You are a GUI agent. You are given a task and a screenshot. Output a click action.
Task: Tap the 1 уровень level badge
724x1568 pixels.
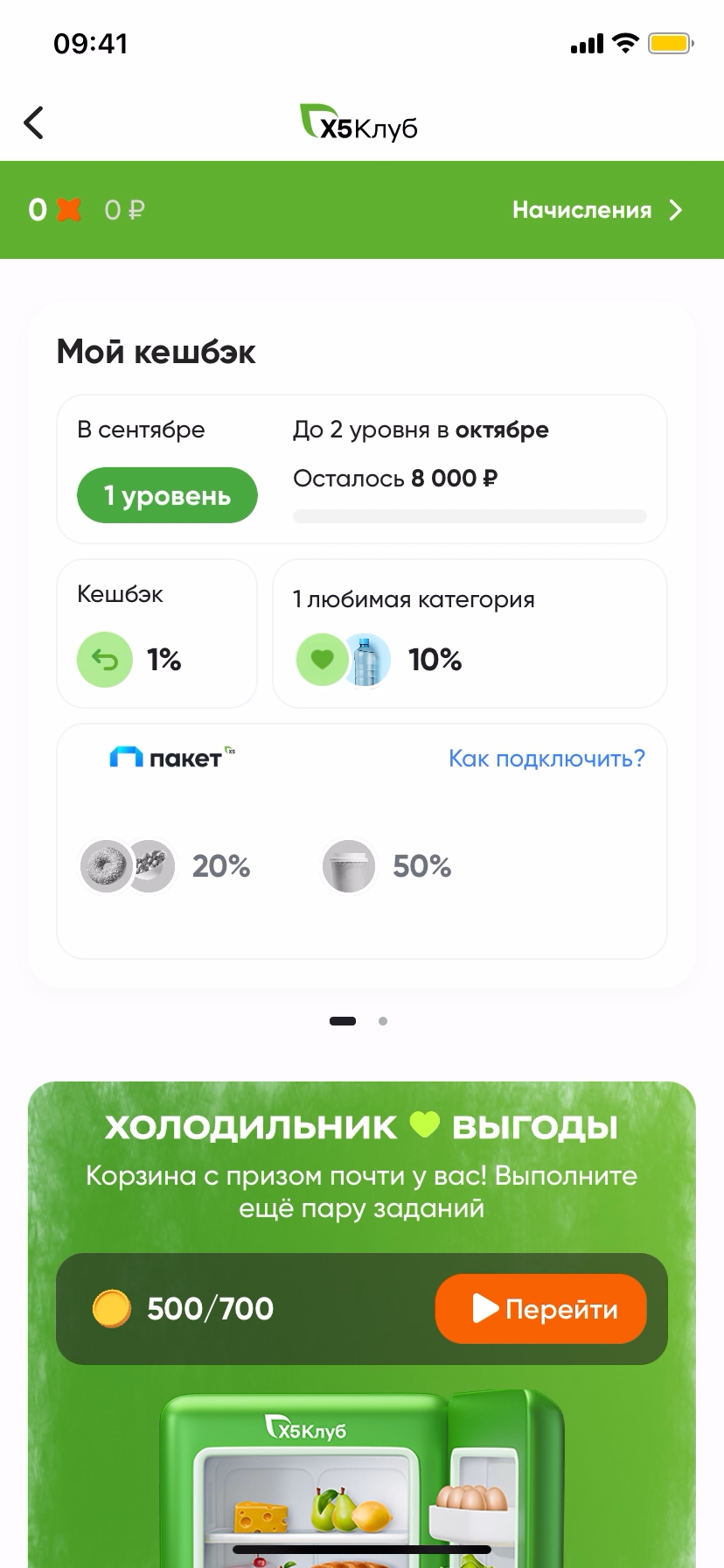(x=167, y=495)
